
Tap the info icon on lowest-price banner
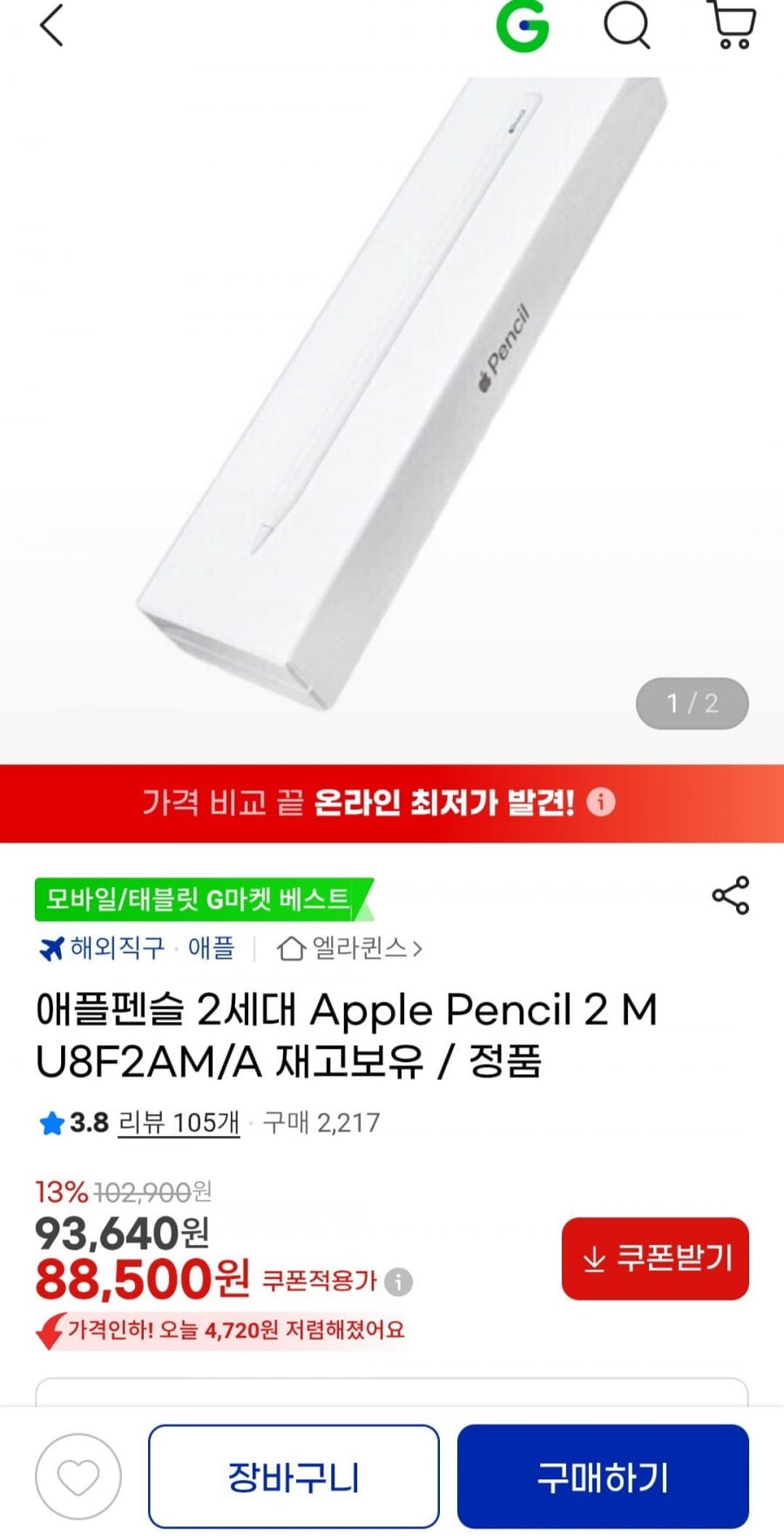click(x=600, y=802)
